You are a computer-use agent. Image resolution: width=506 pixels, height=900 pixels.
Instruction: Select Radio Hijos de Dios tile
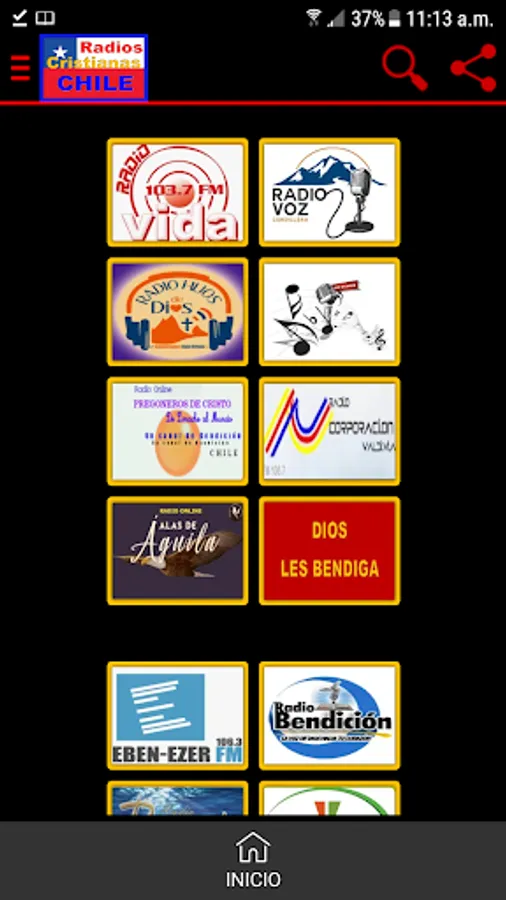coord(178,312)
